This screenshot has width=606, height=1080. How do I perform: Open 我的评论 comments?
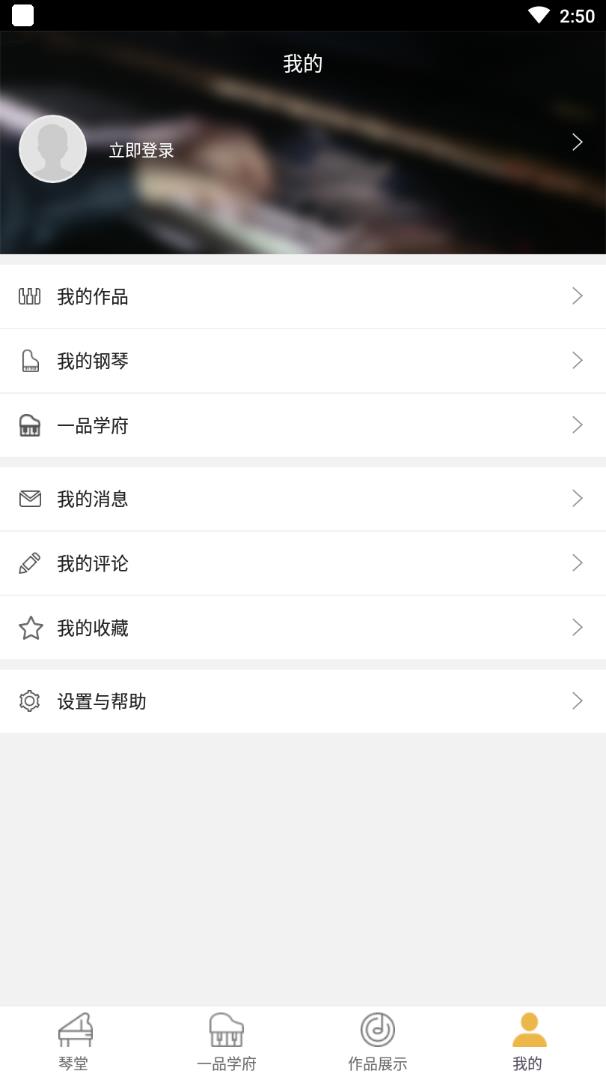point(302,563)
